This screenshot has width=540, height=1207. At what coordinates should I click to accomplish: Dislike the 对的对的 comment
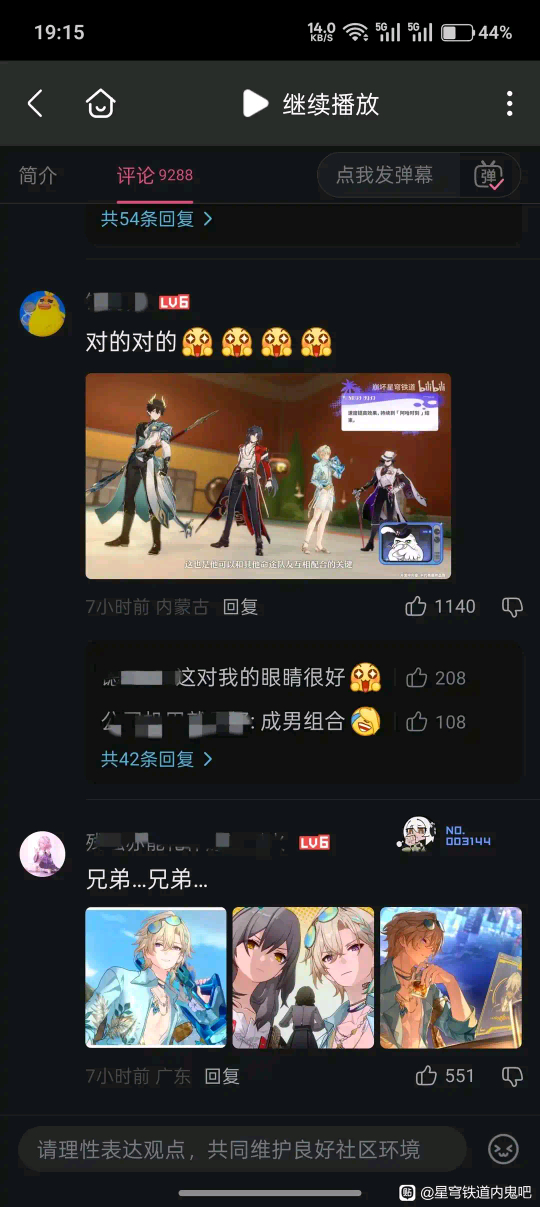click(512, 607)
